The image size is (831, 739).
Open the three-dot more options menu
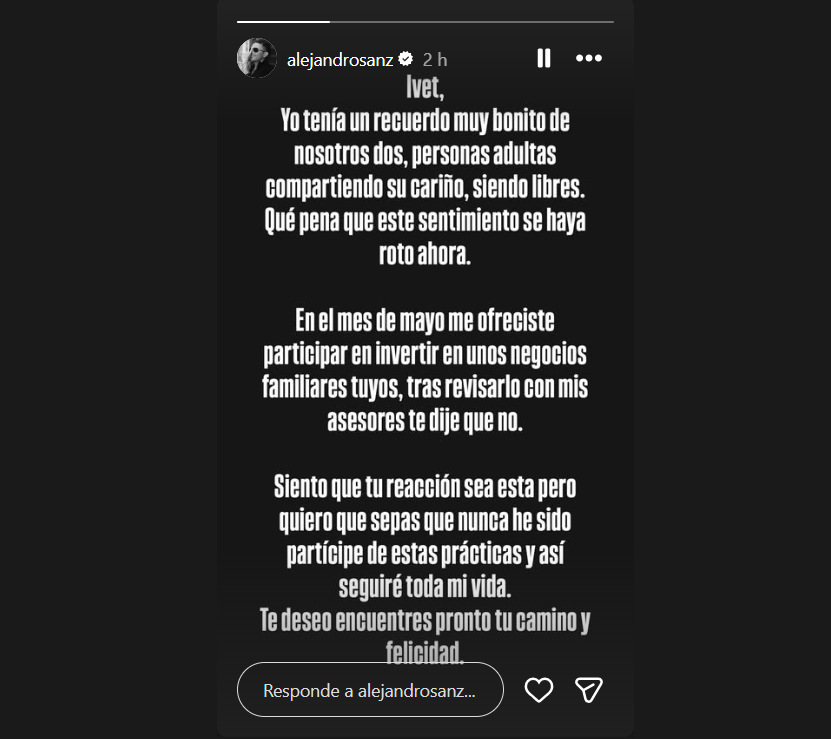click(589, 59)
